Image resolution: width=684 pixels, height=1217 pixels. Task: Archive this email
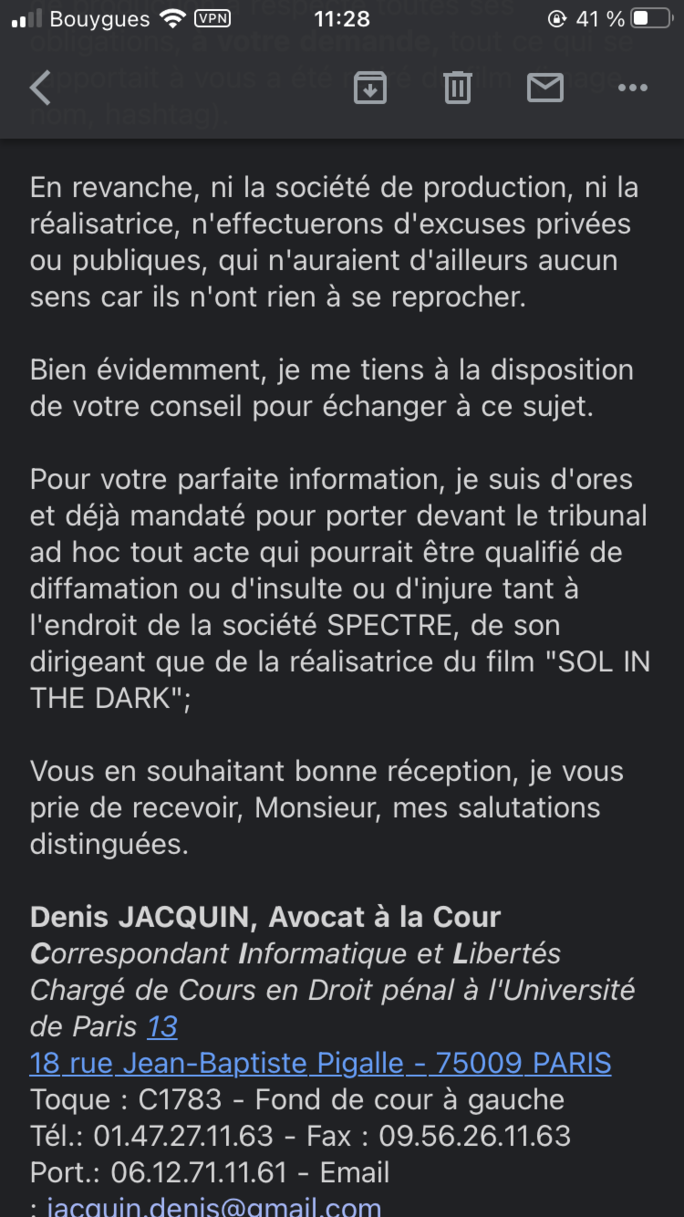[370, 88]
